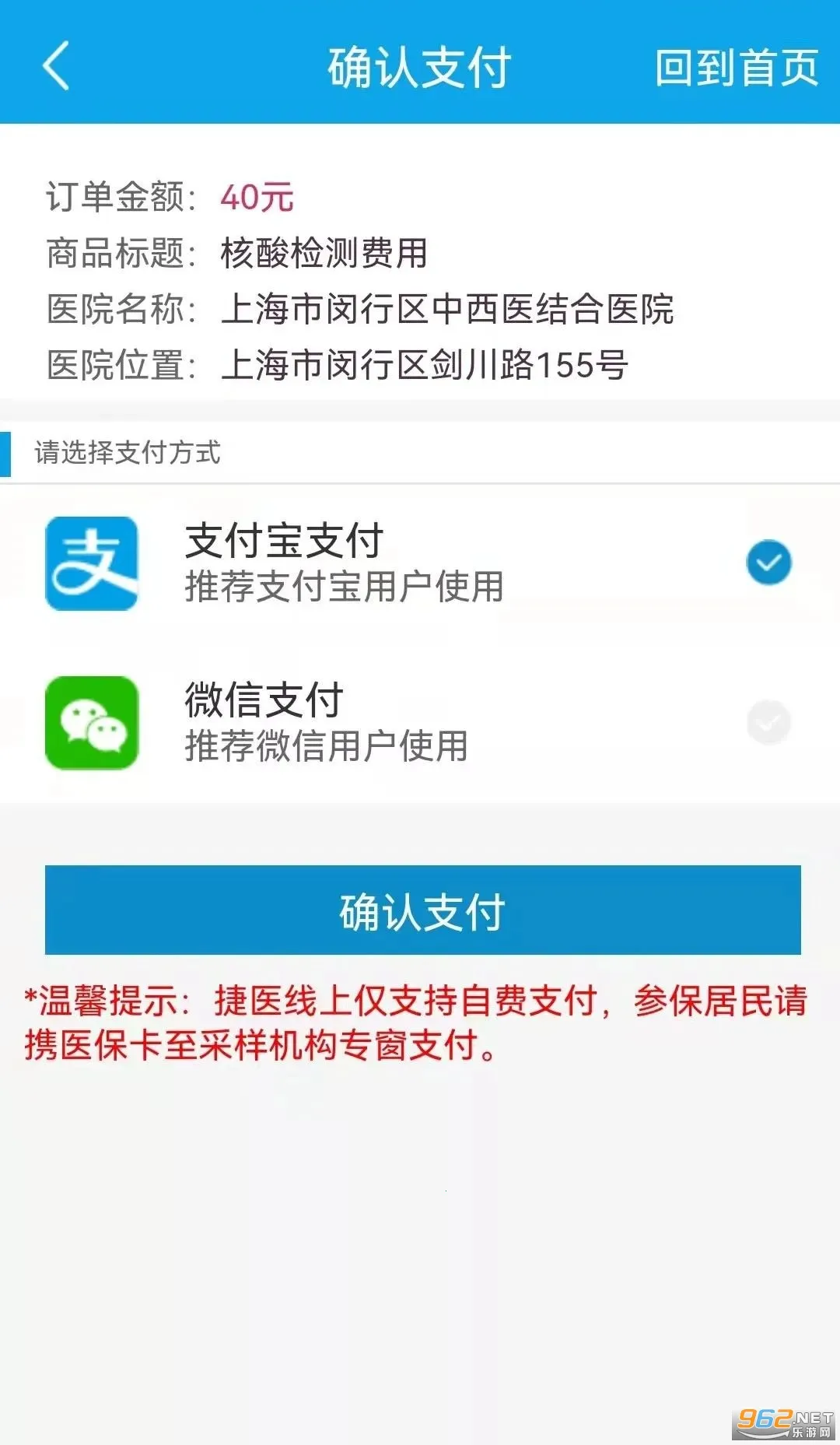Select 支付宝支付 as payment method
This screenshot has width=840, height=1445.
click(420, 563)
